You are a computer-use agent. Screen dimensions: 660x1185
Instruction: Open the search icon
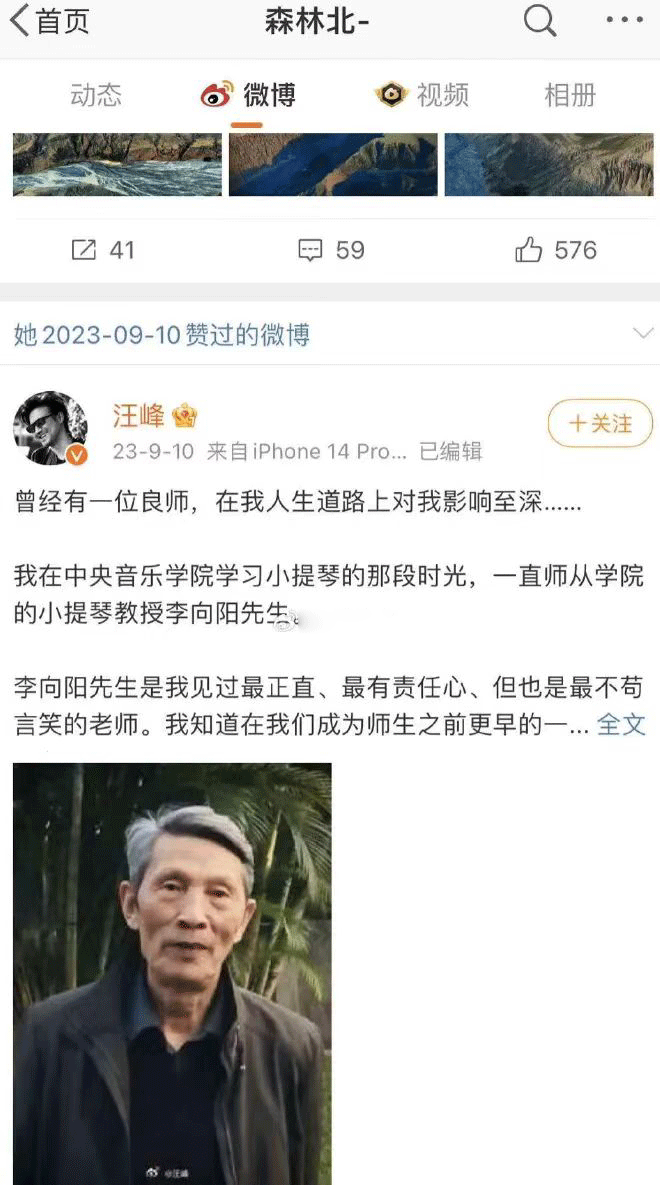(x=539, y=21)
